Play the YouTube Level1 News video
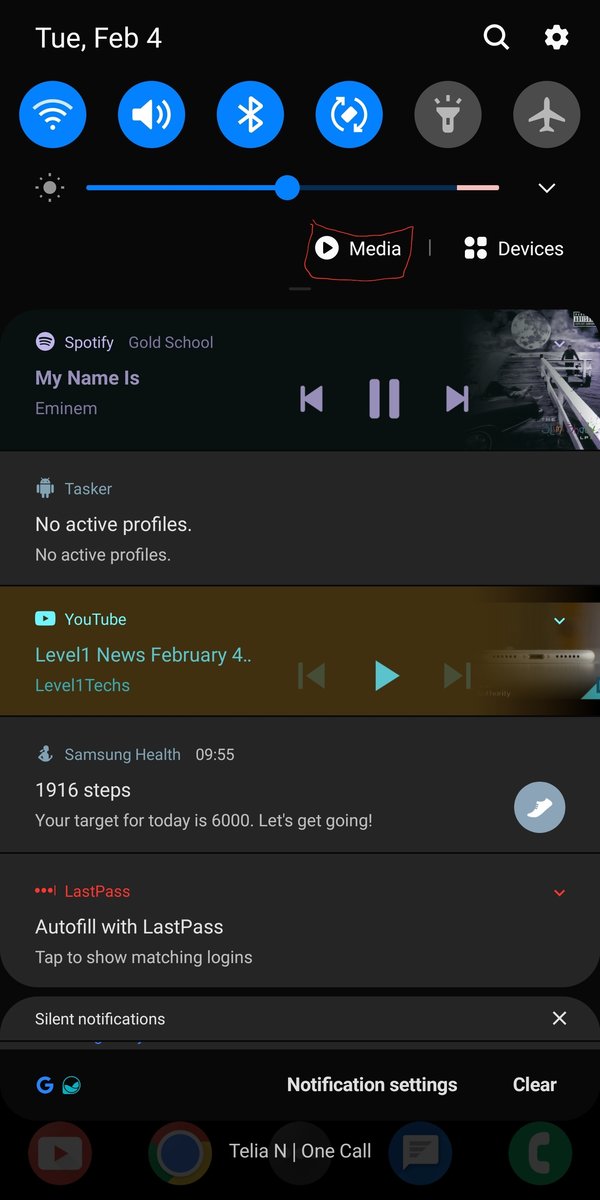The height and width of the screenshot is (1200, 600). tap(385, 676)
